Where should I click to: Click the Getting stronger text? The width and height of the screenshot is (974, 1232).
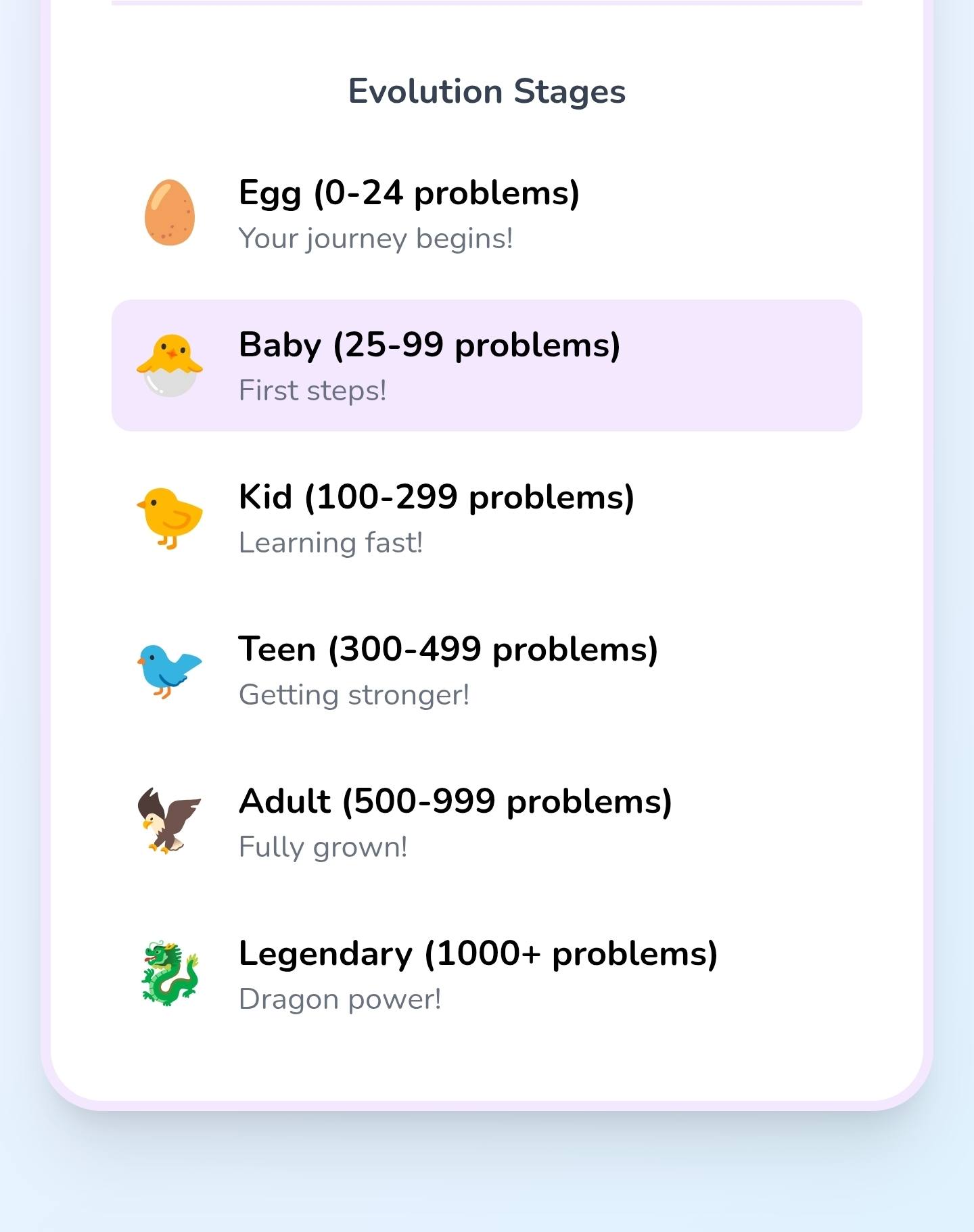pyautogui.click(x=355, y=694)
